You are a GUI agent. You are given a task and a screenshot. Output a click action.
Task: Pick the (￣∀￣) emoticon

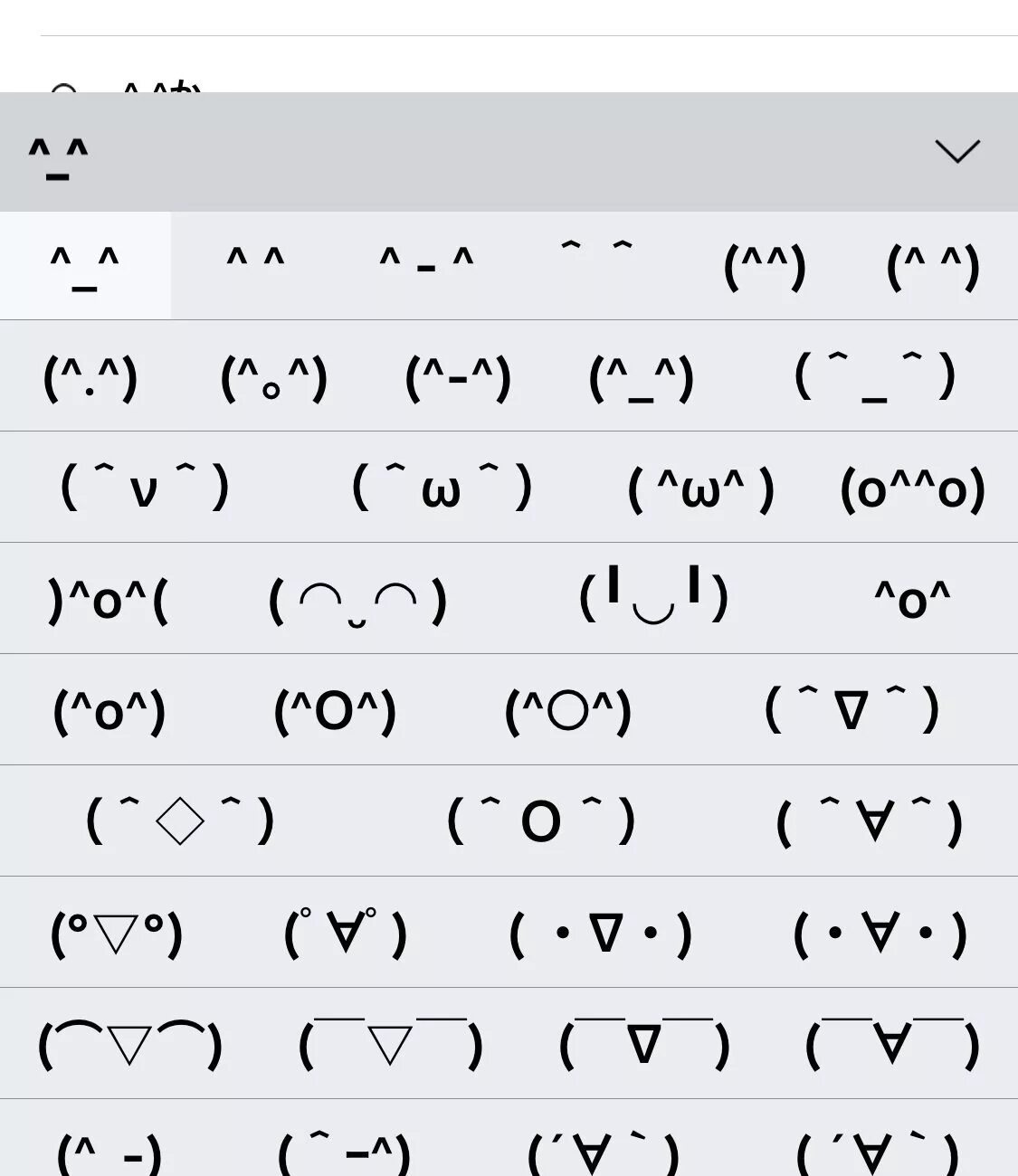click(x=892, y=1044)
